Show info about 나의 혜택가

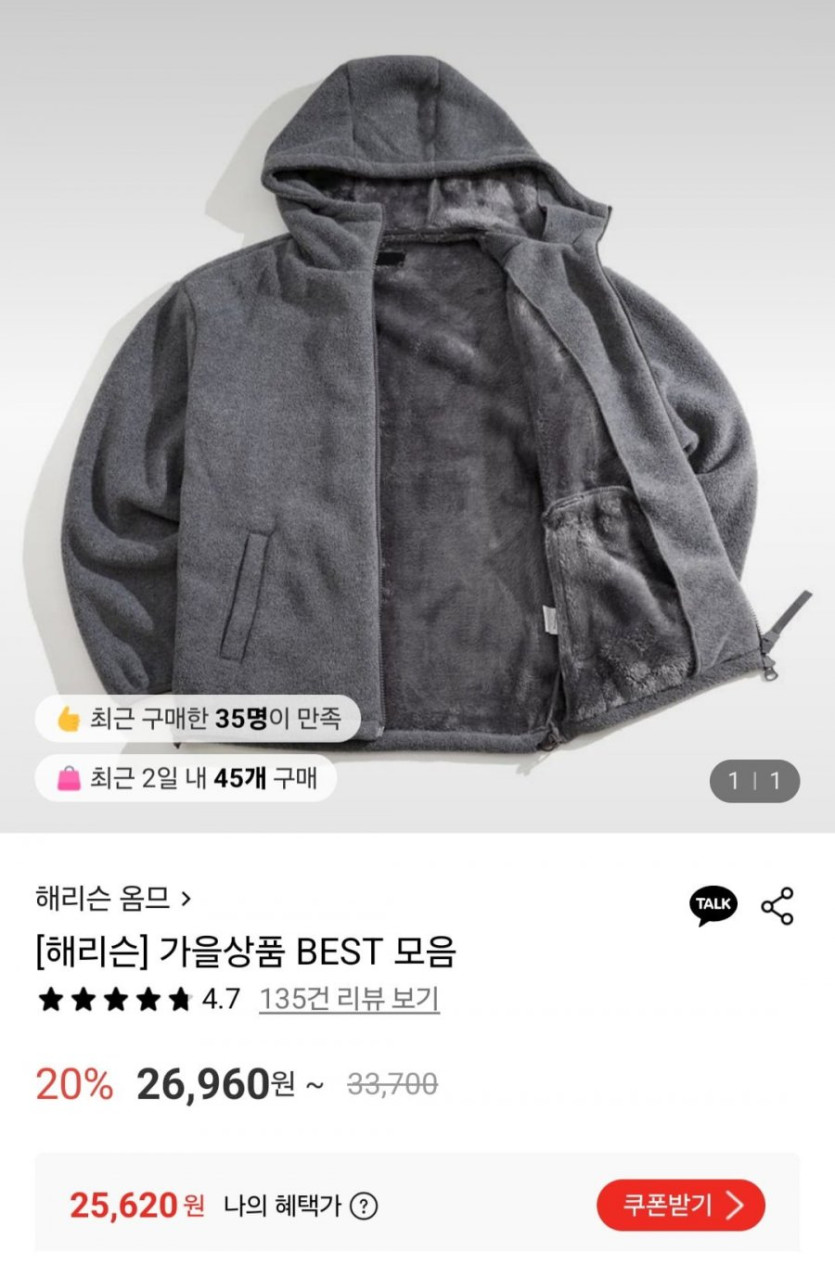click(x=365, y=1206)
